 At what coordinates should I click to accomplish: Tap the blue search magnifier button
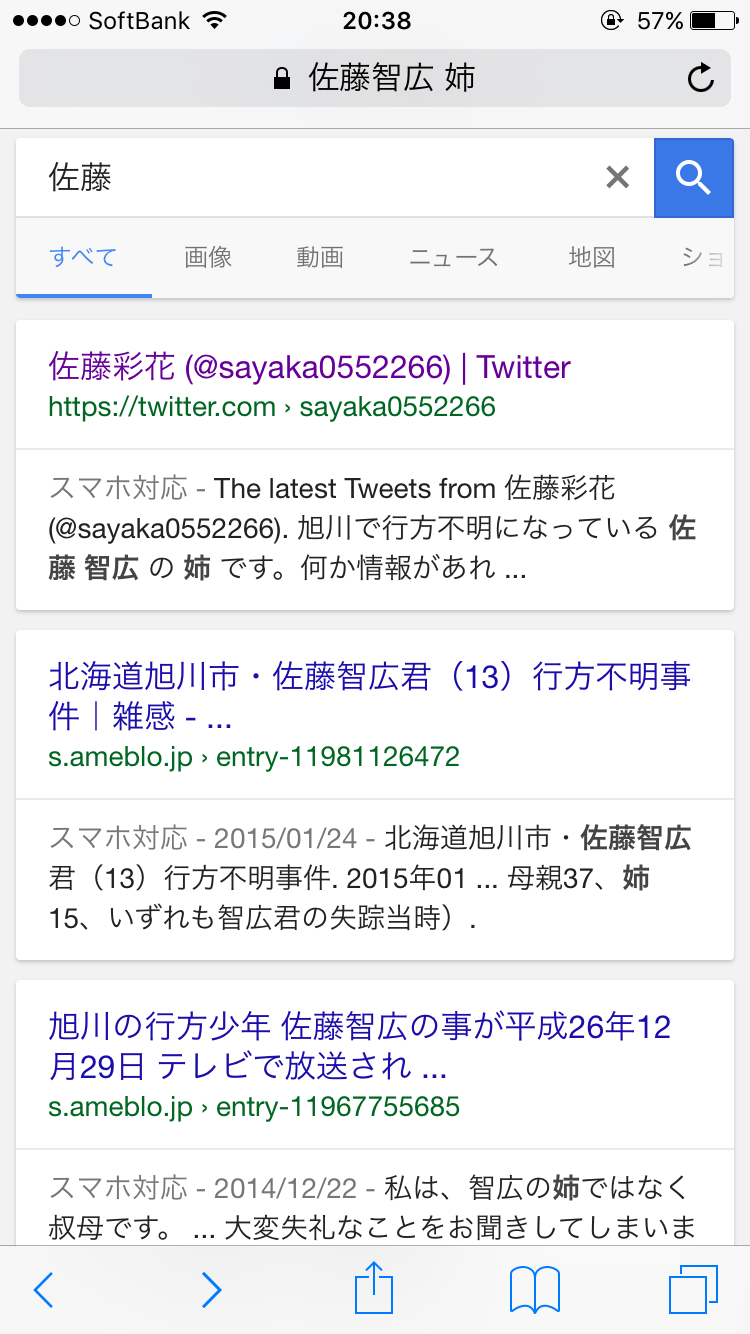tap(694, 177)
